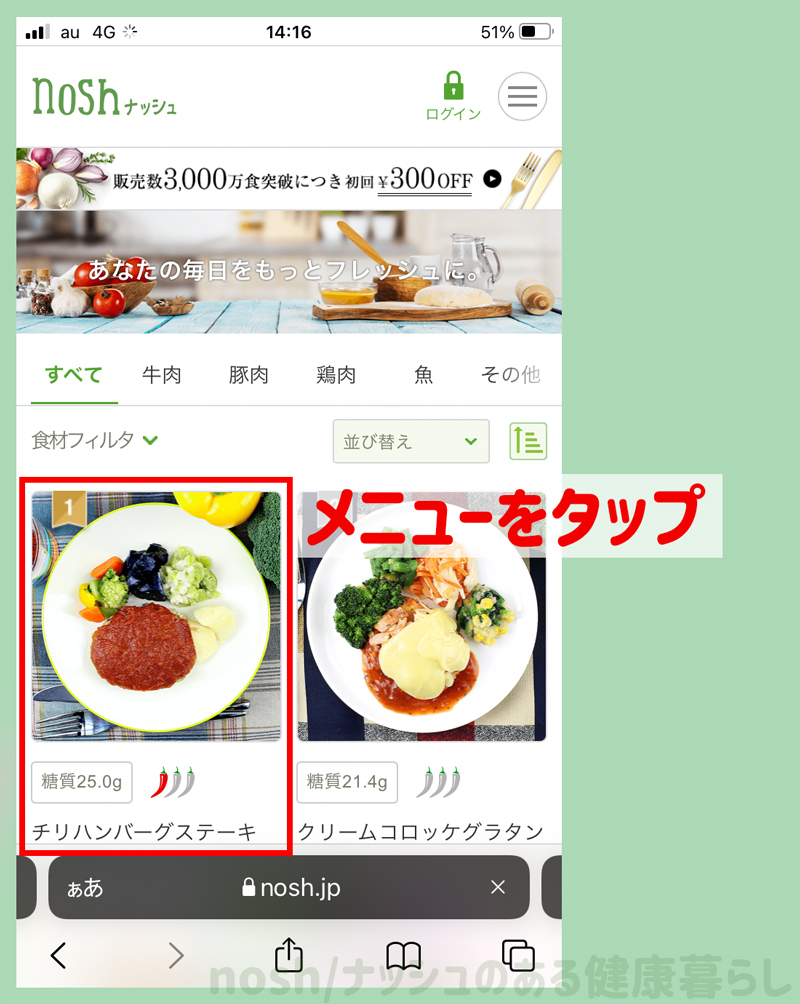This screenshot has height=1004, width=800.
Task: Switch to the 豚肉 tab
Action: pyautogui.click(x=249, y=376)
